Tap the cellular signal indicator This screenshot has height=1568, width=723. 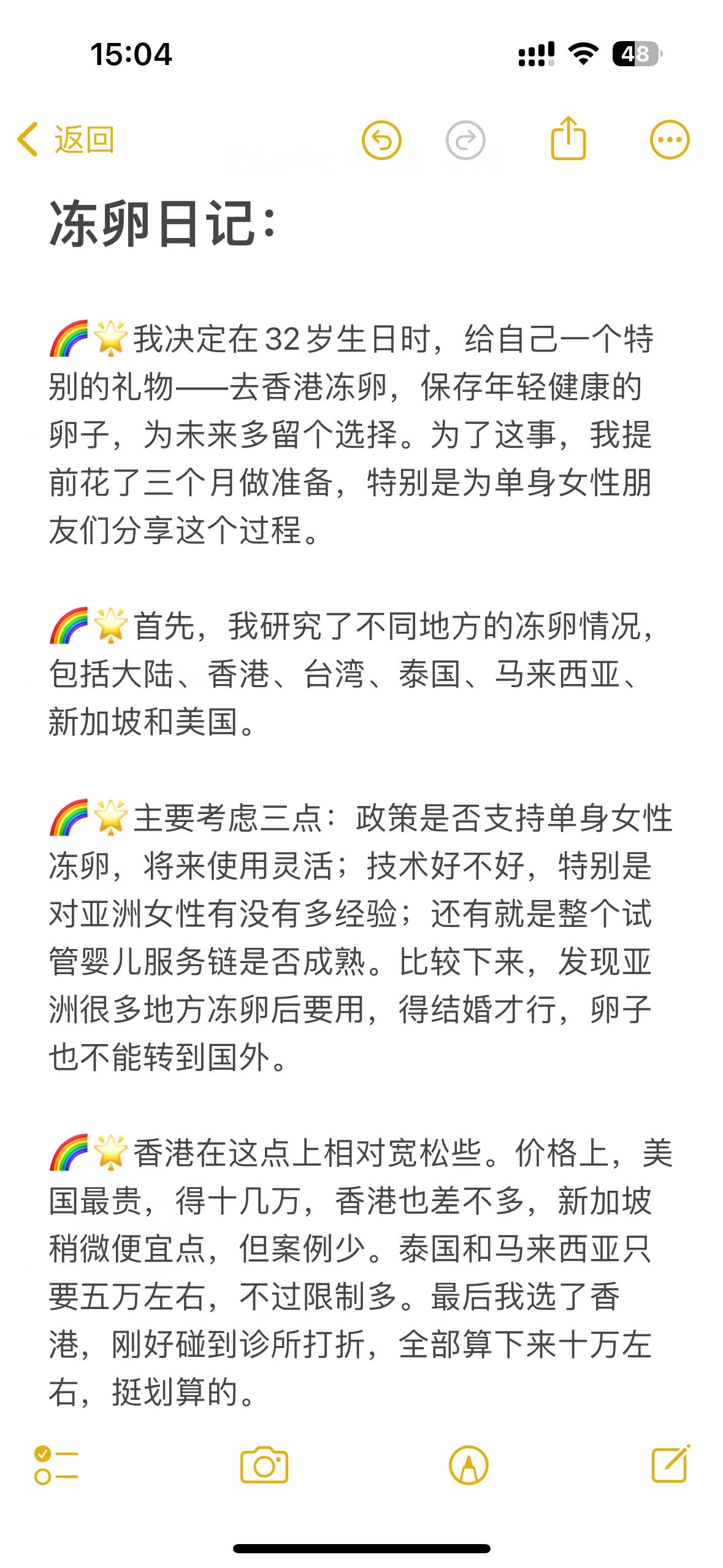coord(535,55)
